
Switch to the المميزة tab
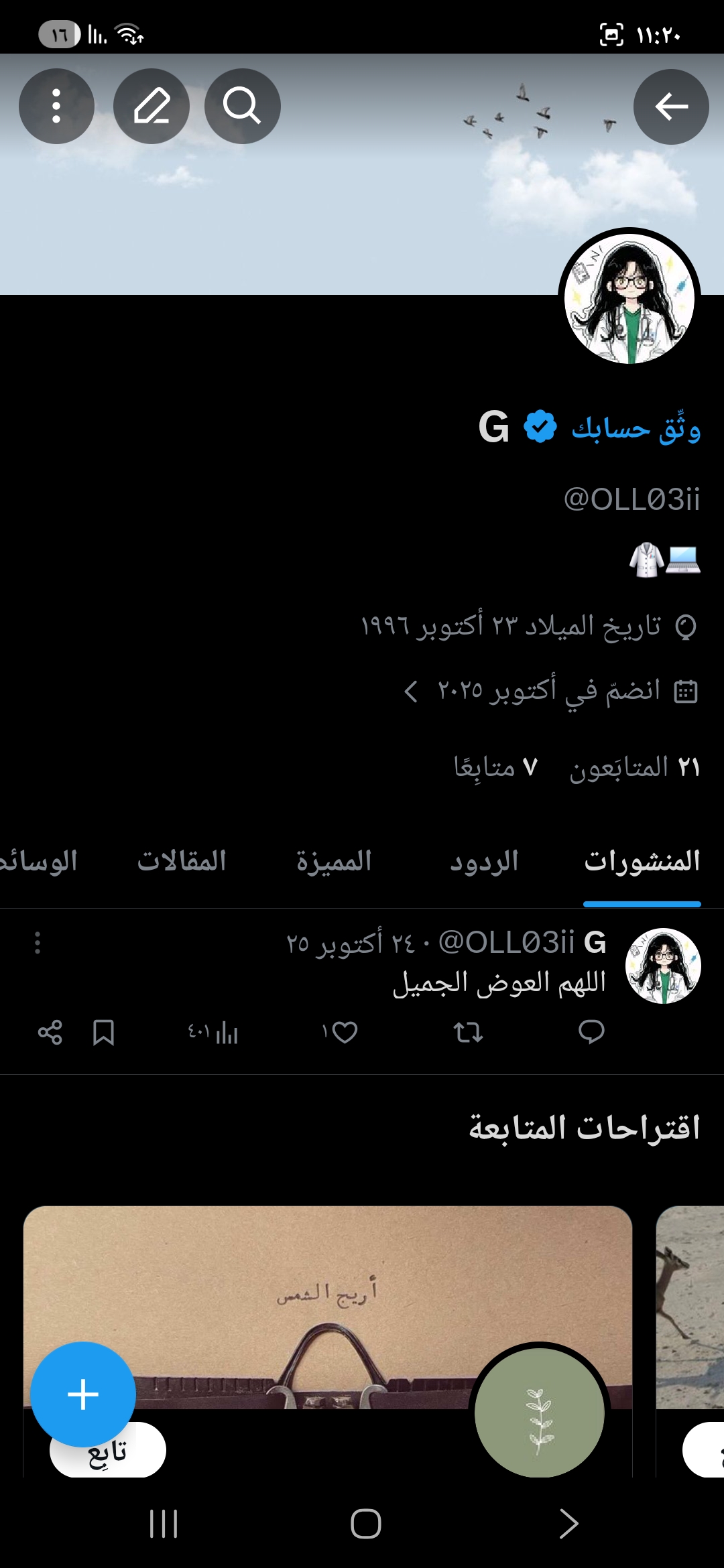(334, 862)
